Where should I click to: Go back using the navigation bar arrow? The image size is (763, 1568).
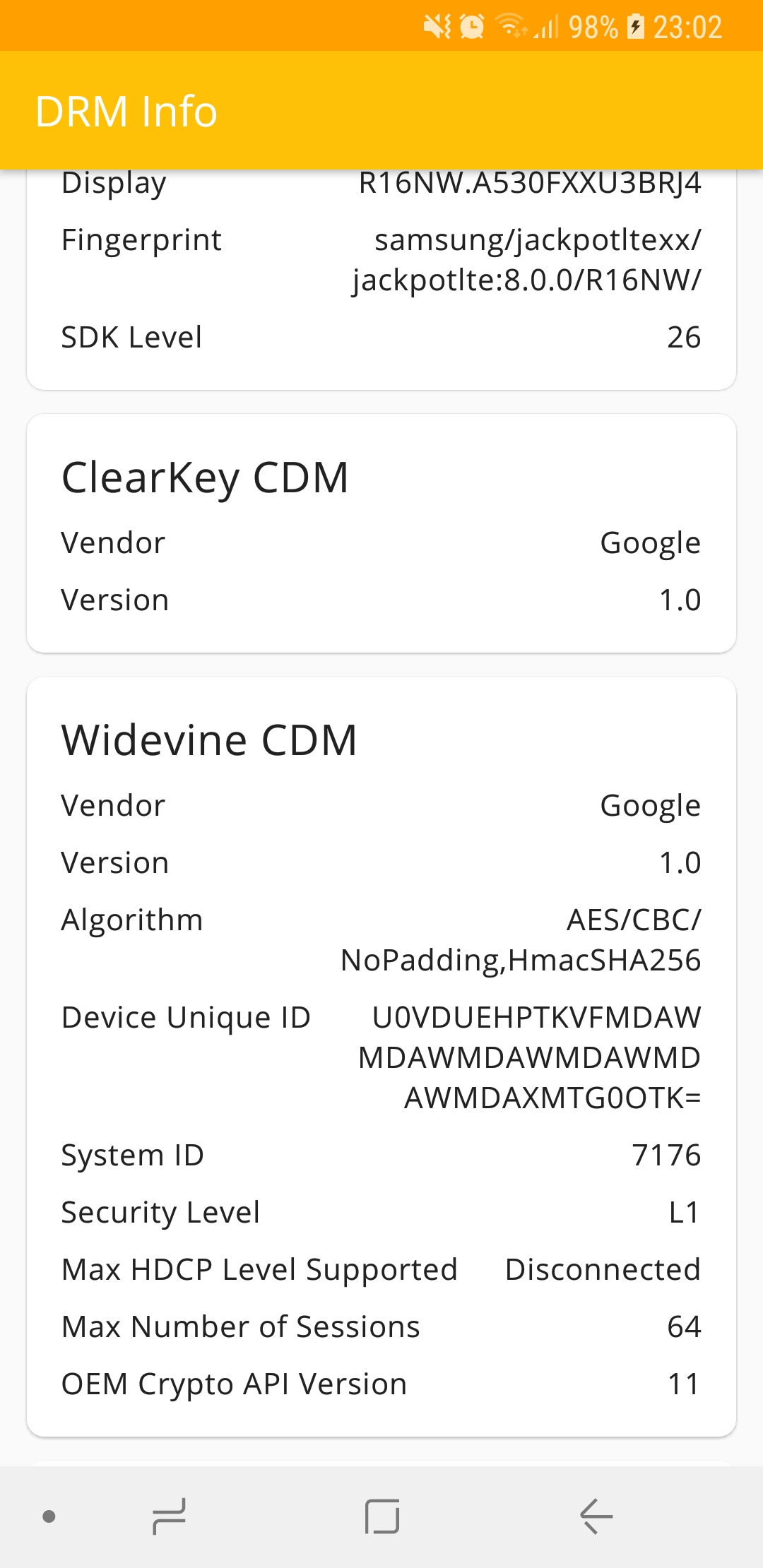[x=596, y=1516]
